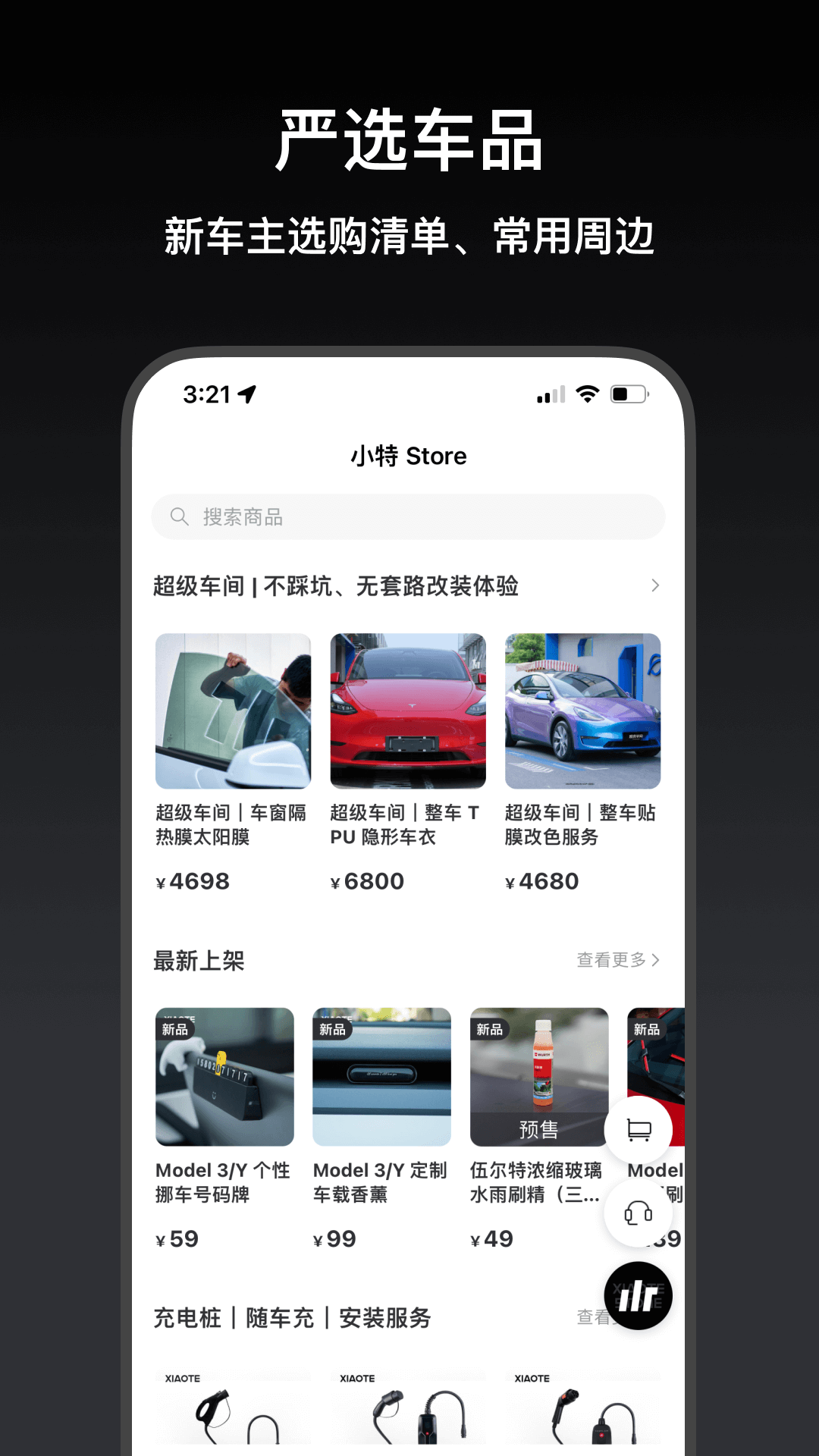Expand the 超级车间 section via its chevron
819x1456 pixels.
tap(655, 585)
